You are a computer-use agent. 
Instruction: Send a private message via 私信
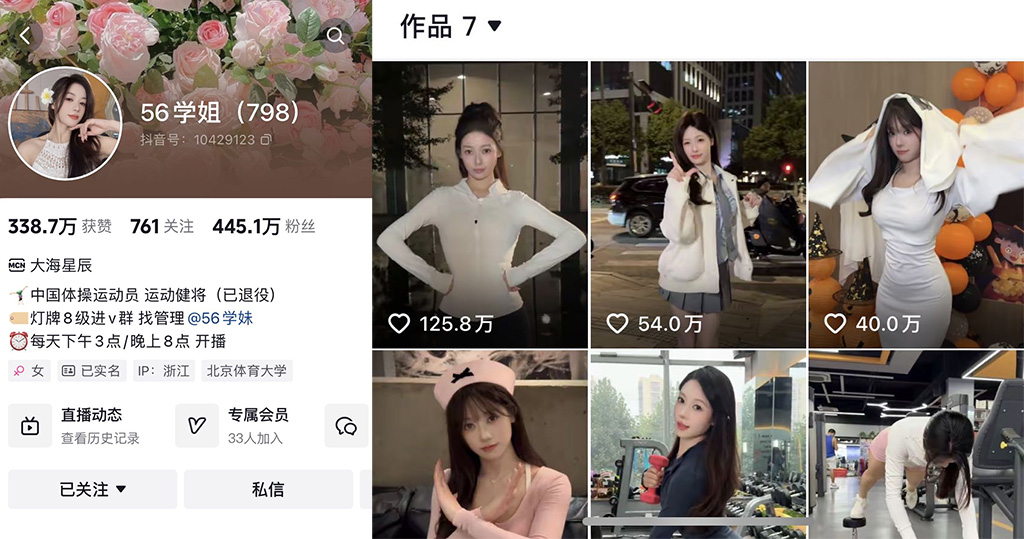tap(267, 489)
